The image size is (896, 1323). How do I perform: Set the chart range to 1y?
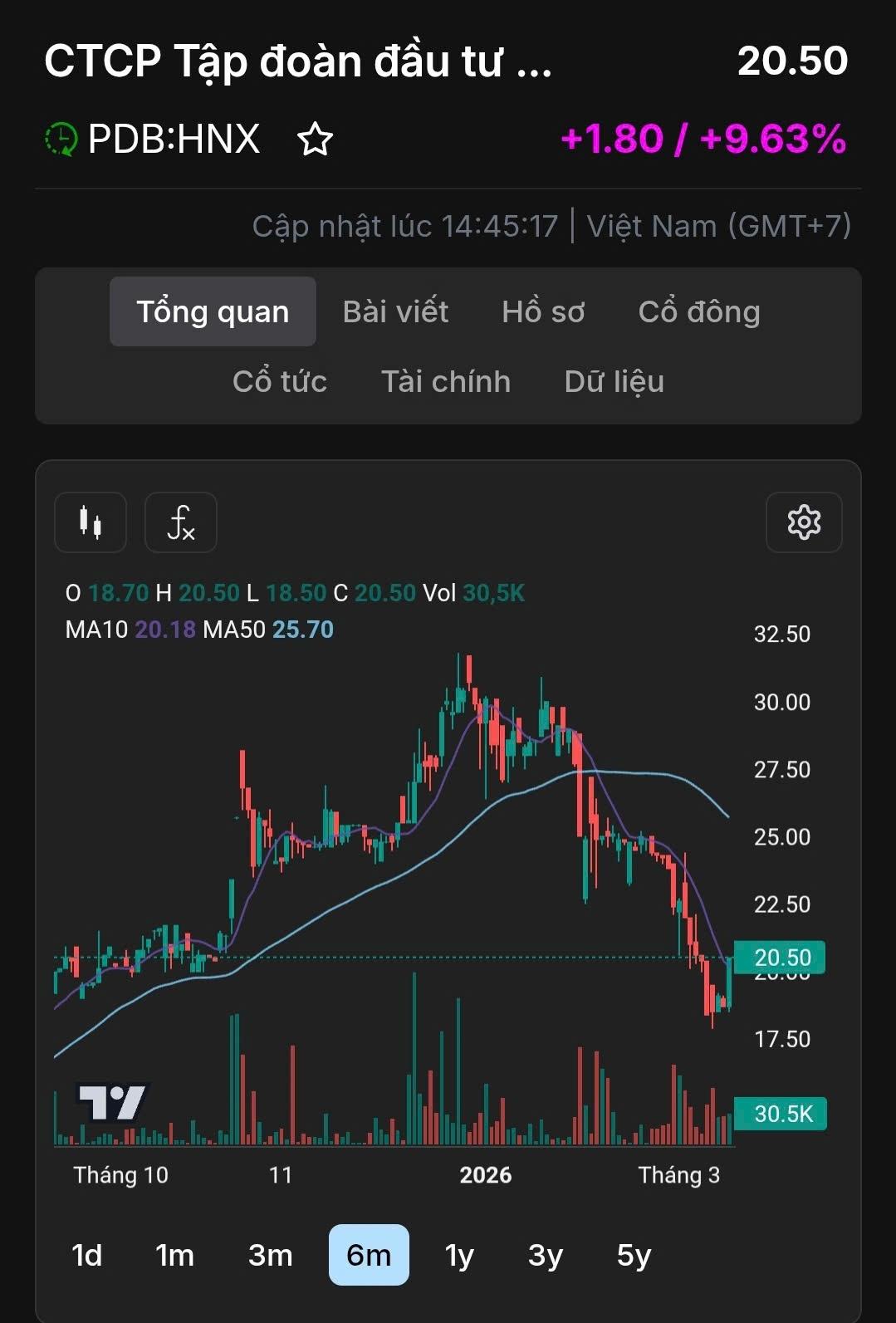459,1255
